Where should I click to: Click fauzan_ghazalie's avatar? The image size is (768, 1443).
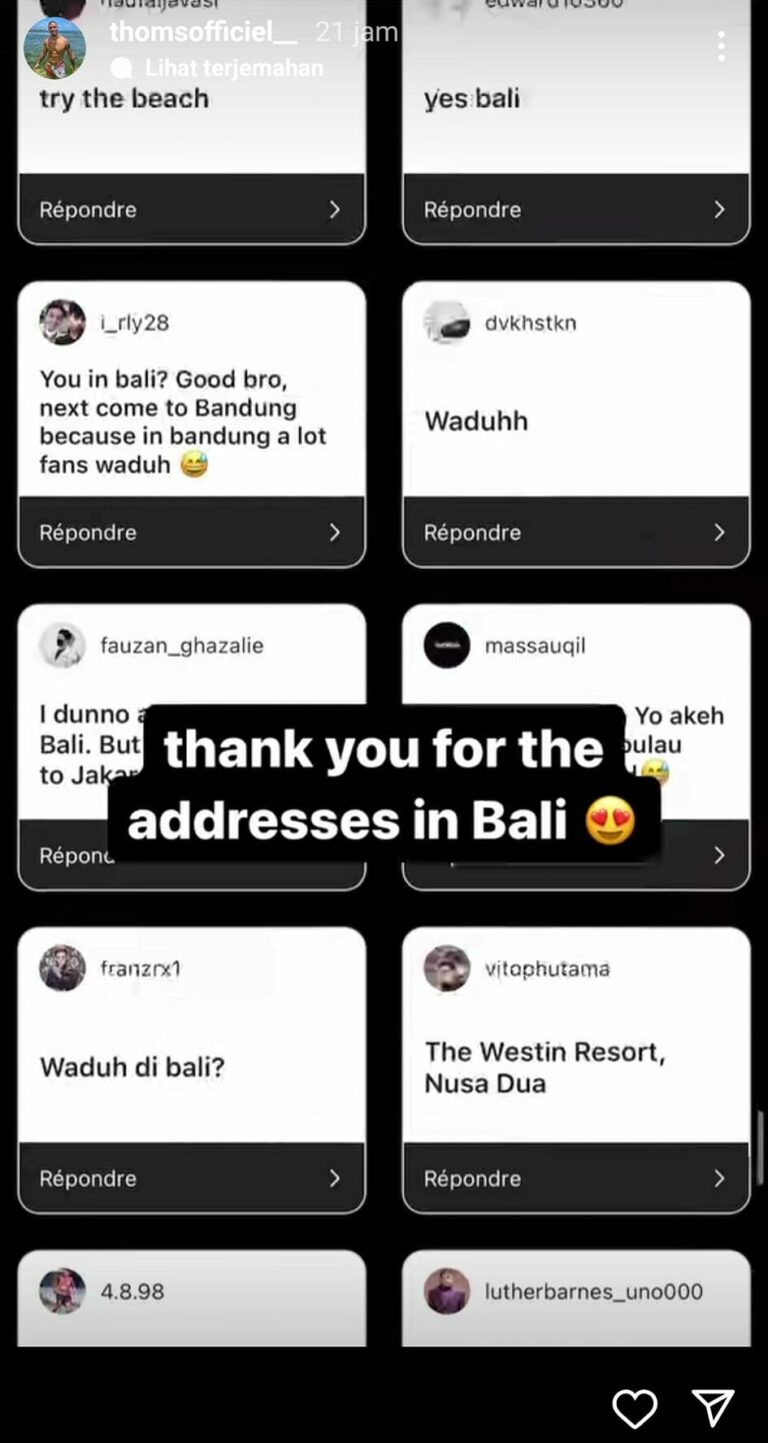62,645
